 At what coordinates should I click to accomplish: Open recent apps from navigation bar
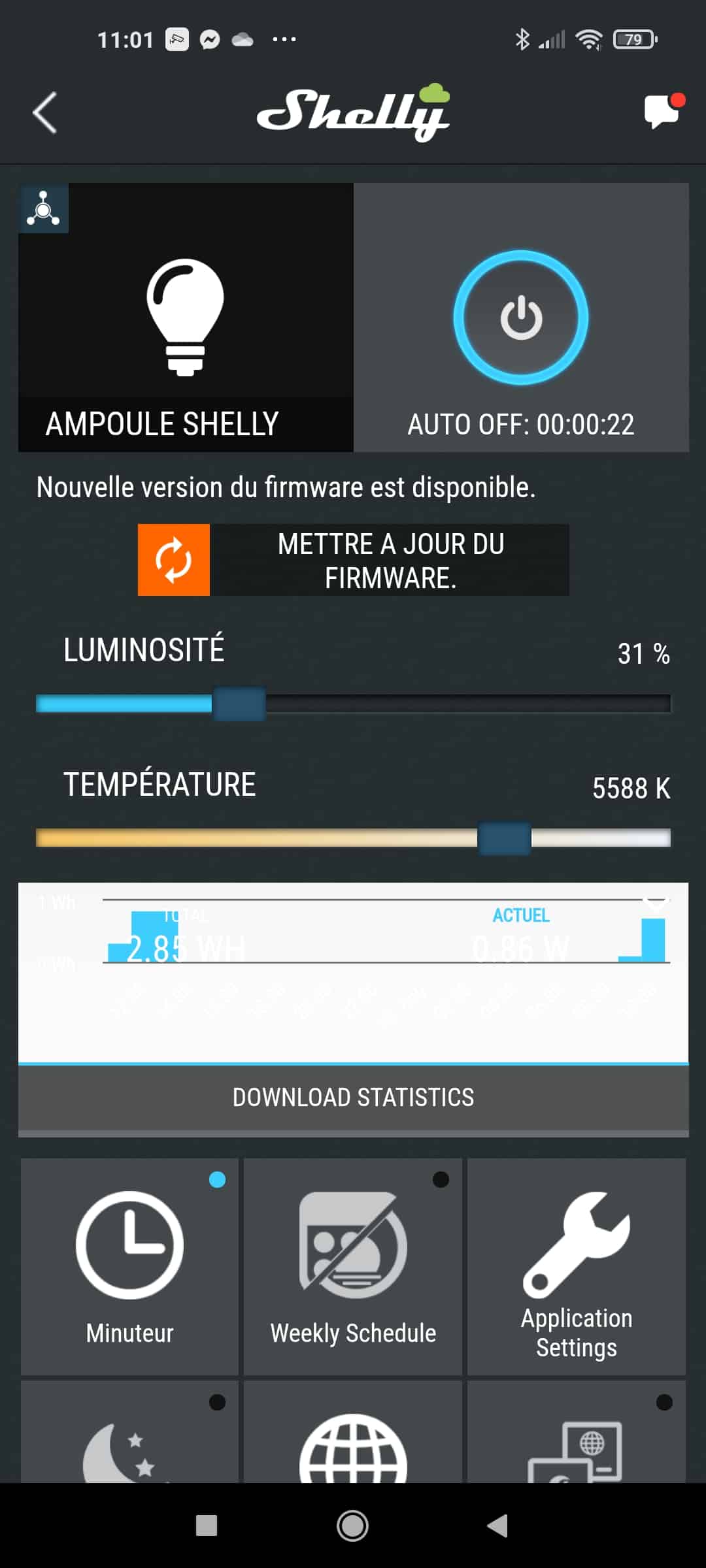[207, 1526]
